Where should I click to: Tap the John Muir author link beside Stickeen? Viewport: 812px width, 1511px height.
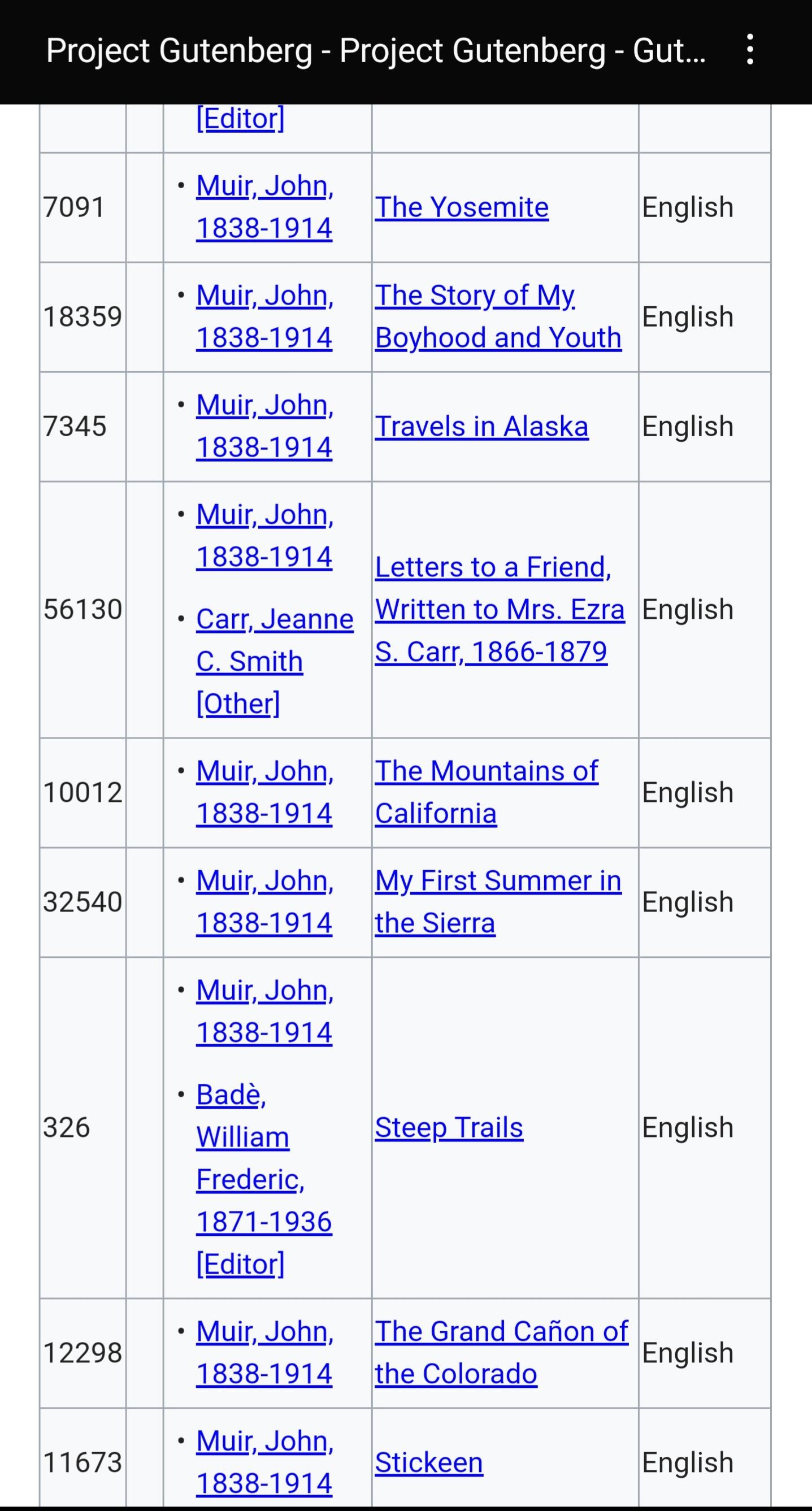(264, 1462)
